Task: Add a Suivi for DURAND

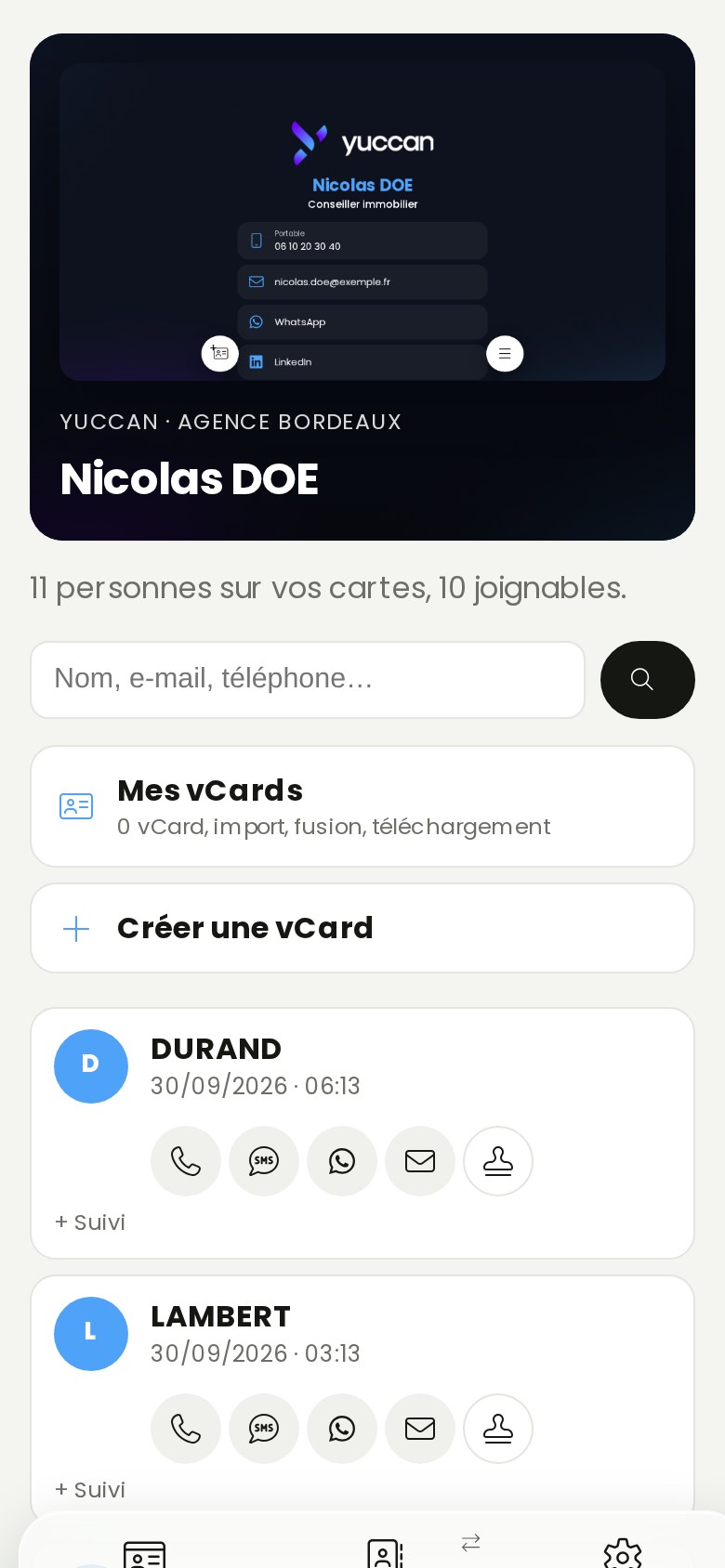Action: click(x=90, y=1222)
